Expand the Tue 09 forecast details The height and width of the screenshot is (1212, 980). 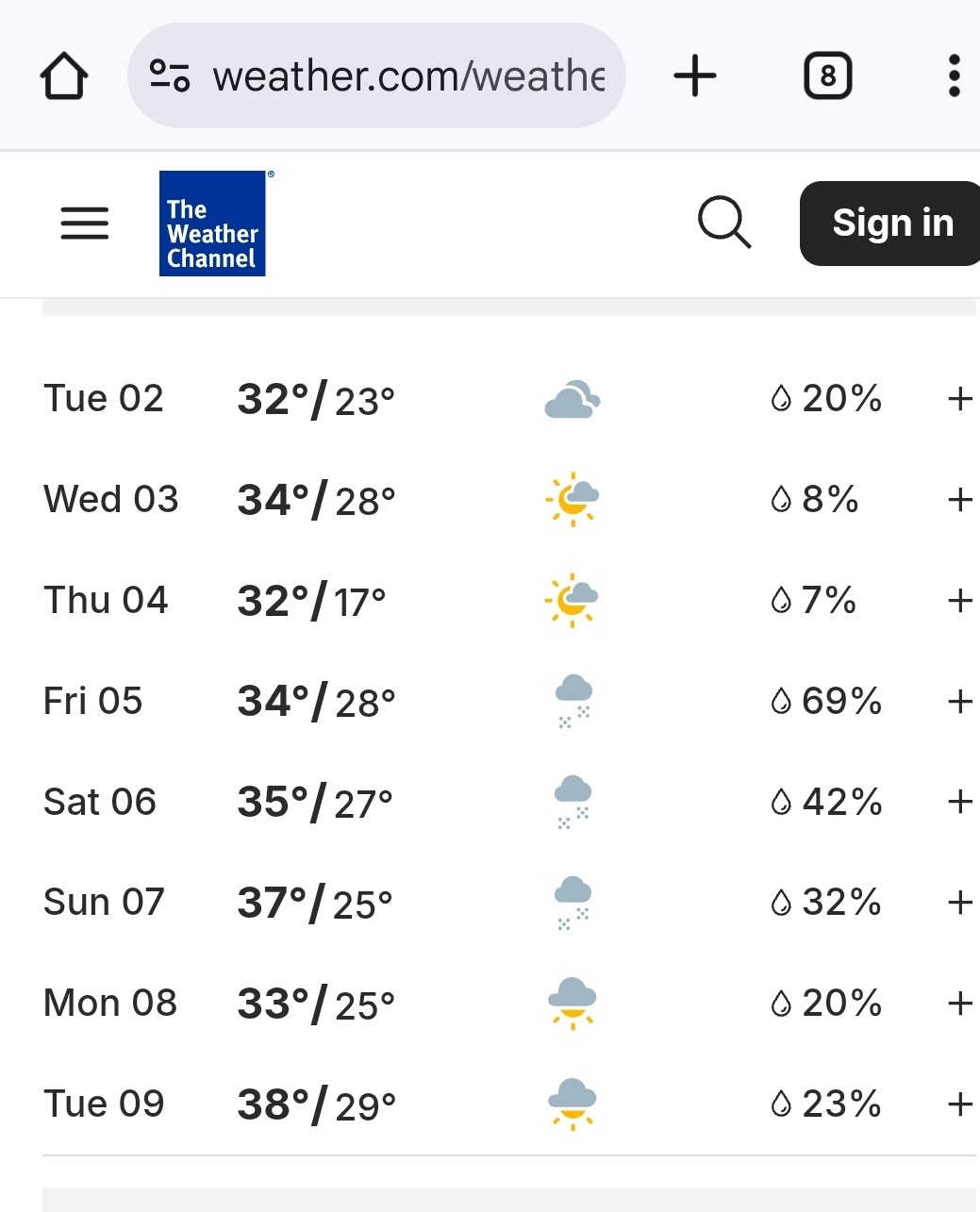pos(959,1104)
